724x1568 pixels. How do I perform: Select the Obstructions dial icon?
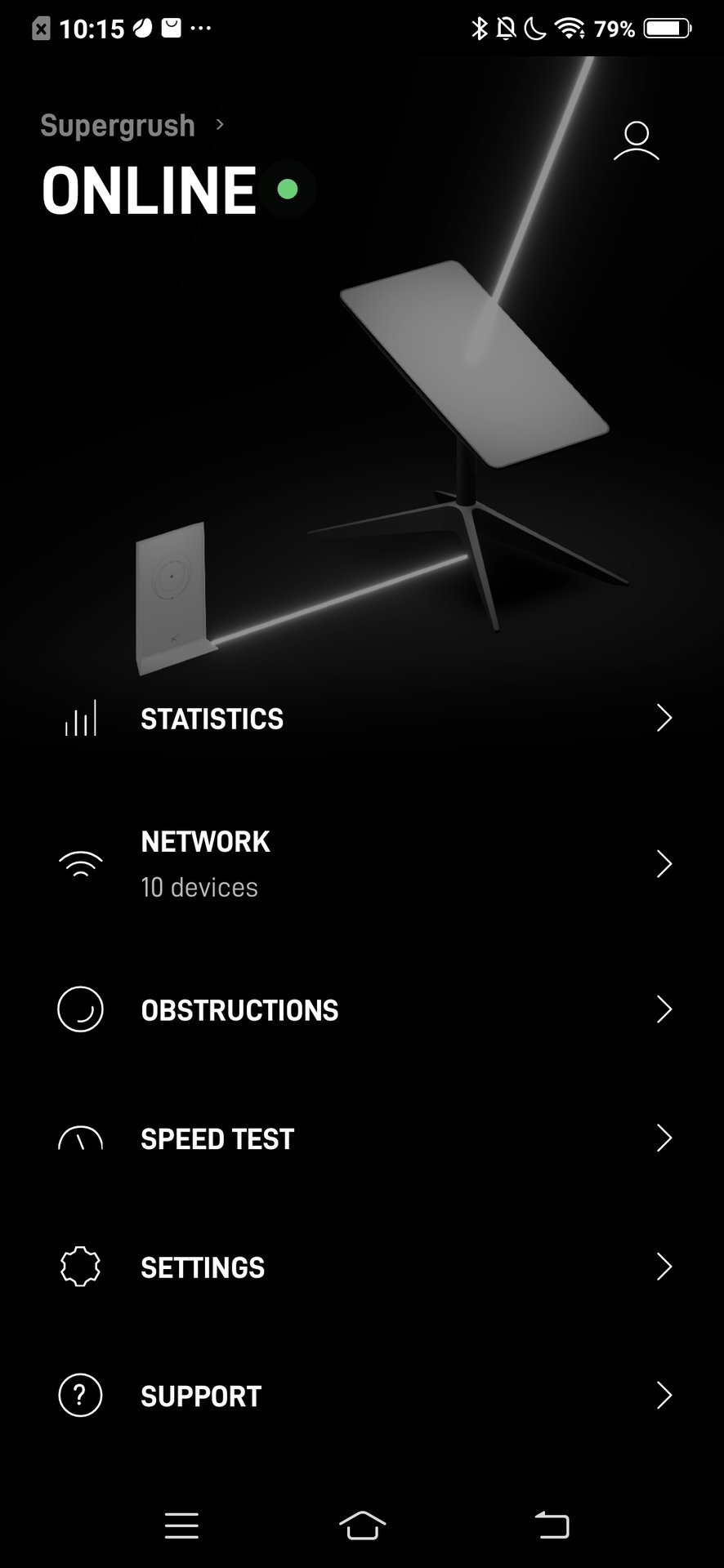pyautogui.click(x=80, y=1009)
